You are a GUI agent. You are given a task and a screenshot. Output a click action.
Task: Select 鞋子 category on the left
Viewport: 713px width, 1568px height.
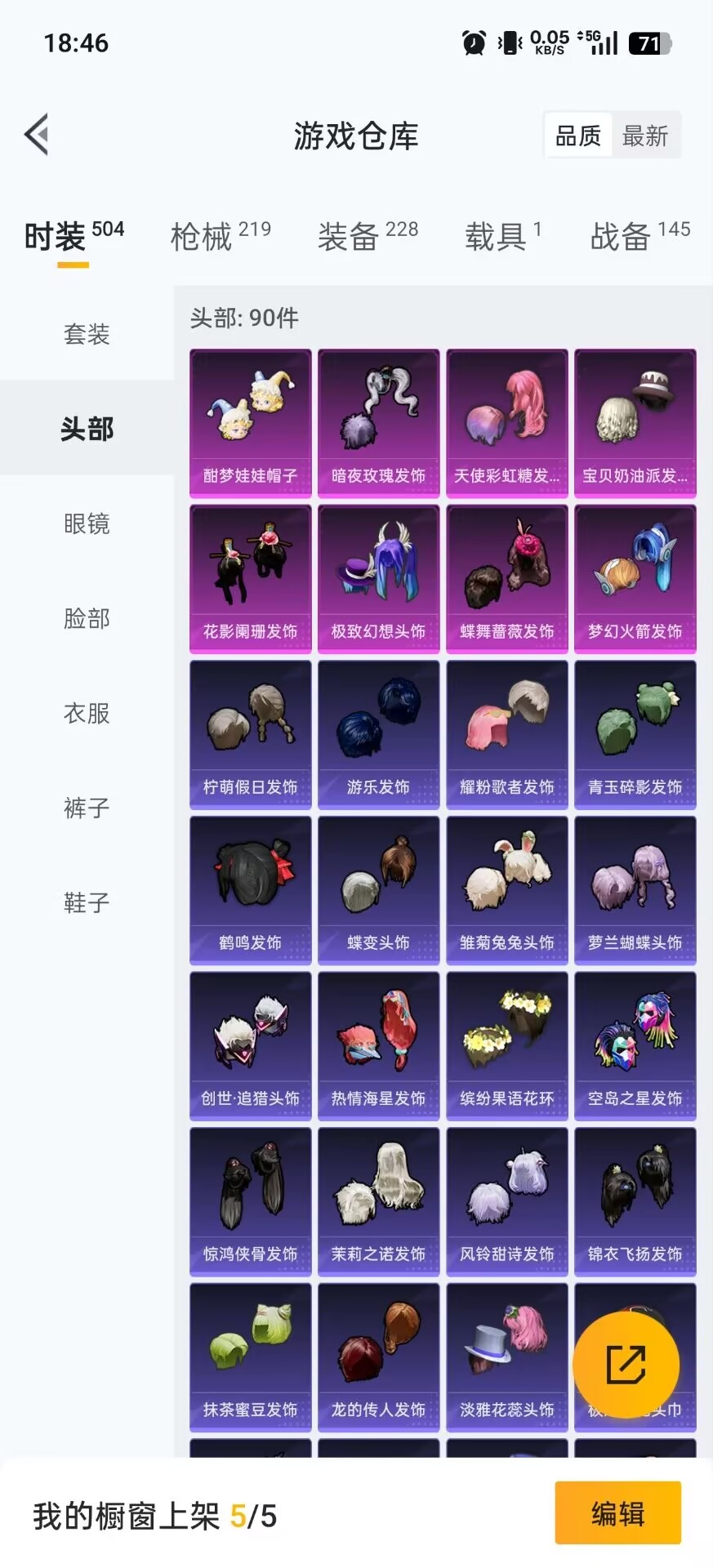(x=85, y=902)
